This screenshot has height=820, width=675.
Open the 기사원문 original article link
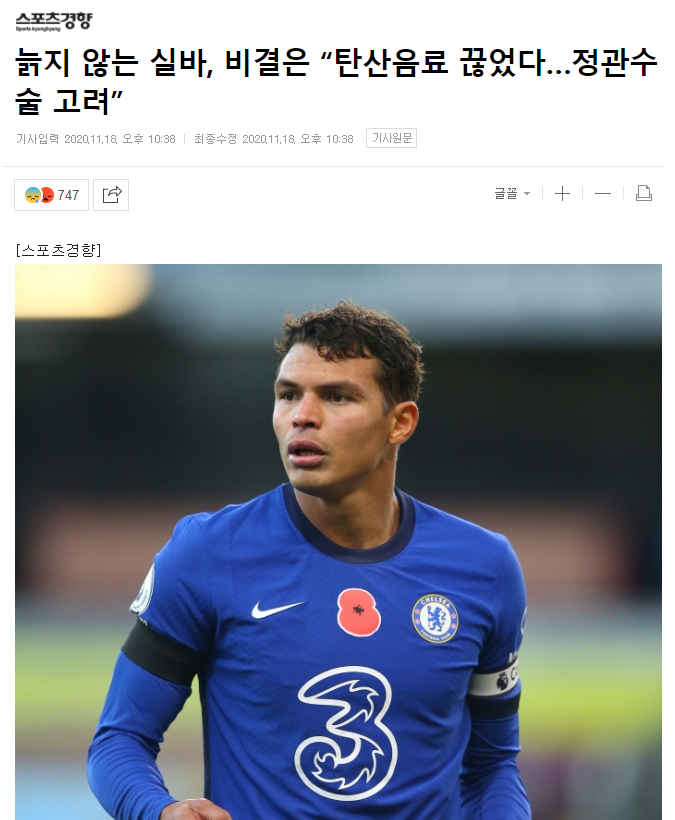tap(391, 139)
